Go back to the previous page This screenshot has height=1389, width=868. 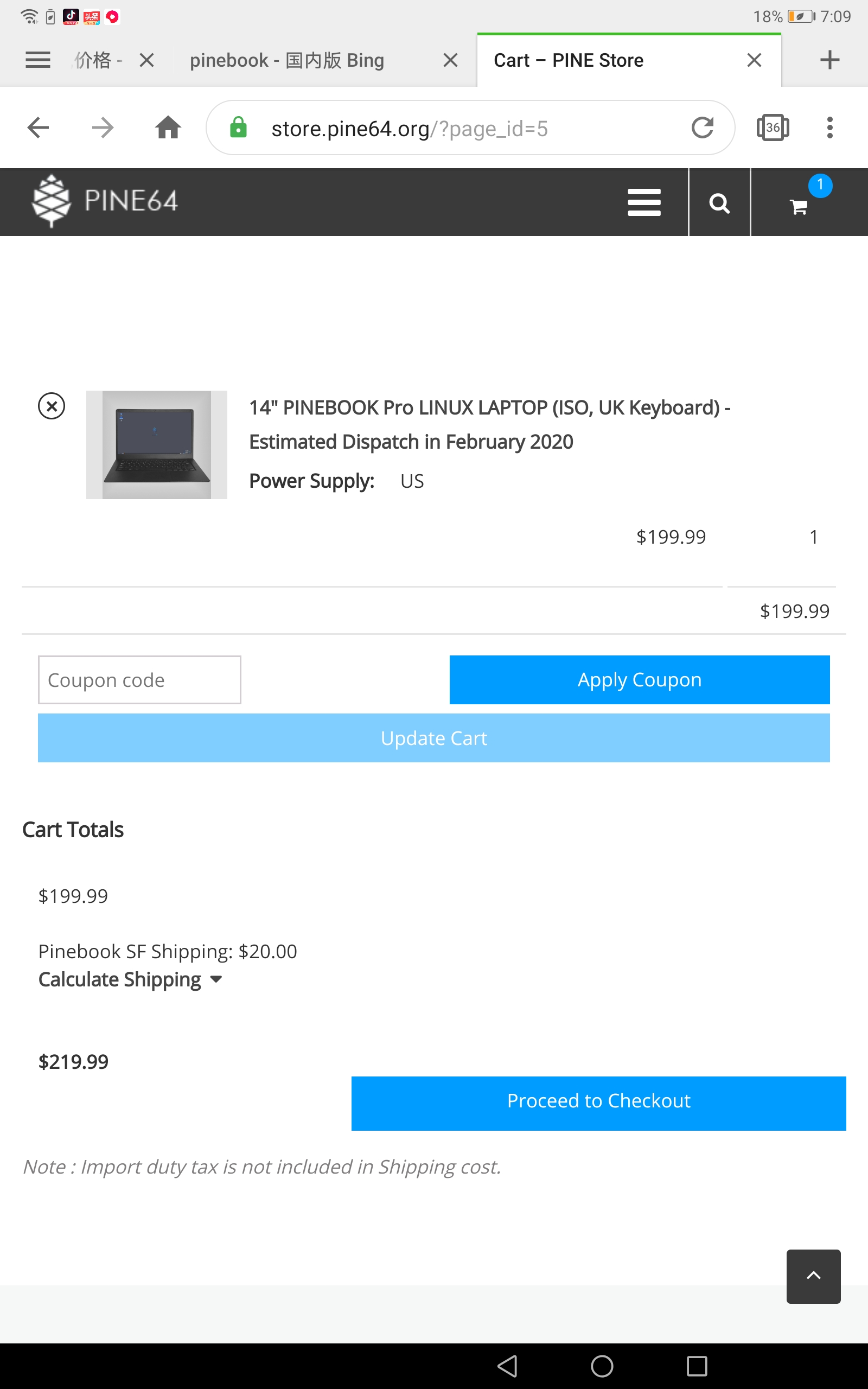(x=39, y=128)
